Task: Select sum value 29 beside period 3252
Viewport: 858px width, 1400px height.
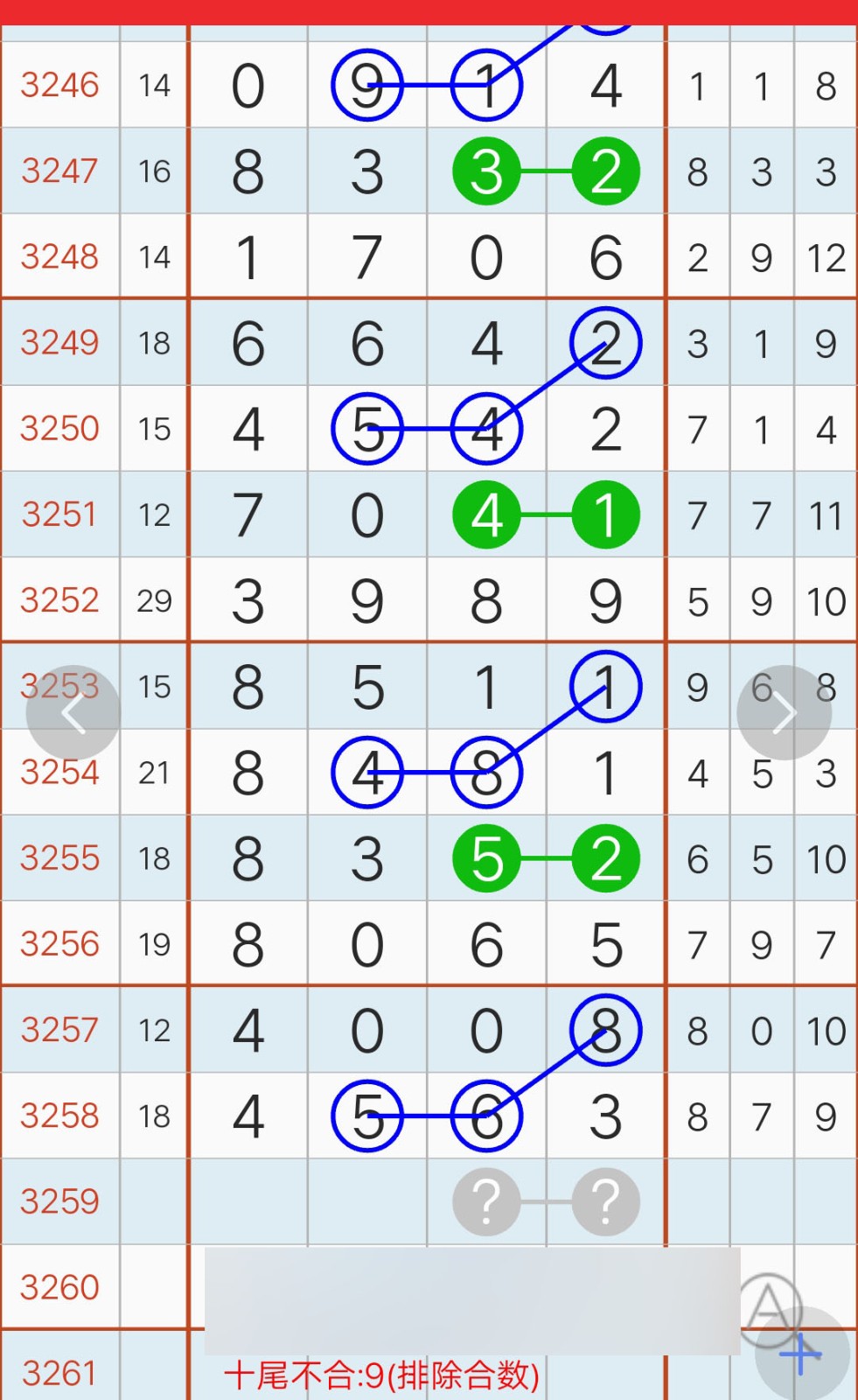Action: [x=154, y=600]
